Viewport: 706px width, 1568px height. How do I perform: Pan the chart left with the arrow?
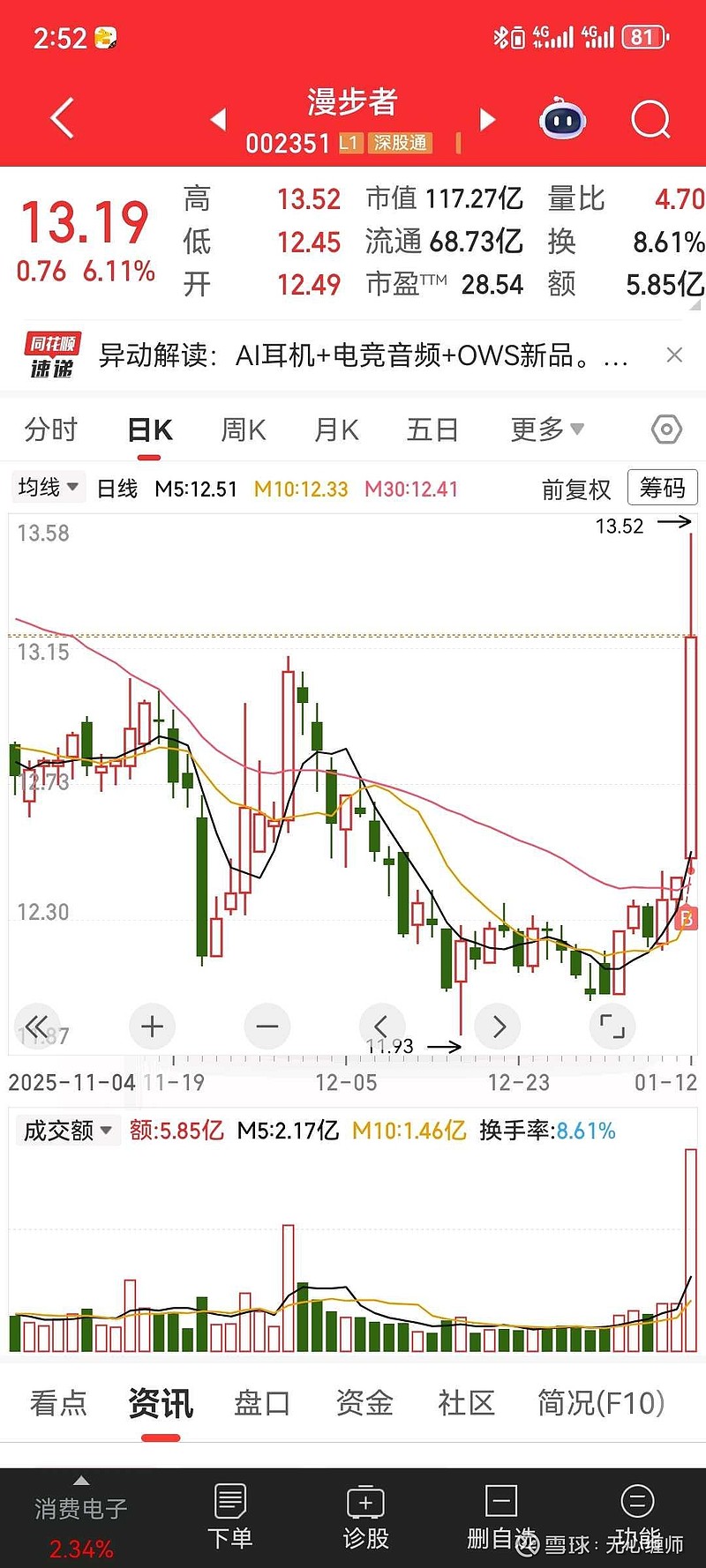tap(381, 1026)
